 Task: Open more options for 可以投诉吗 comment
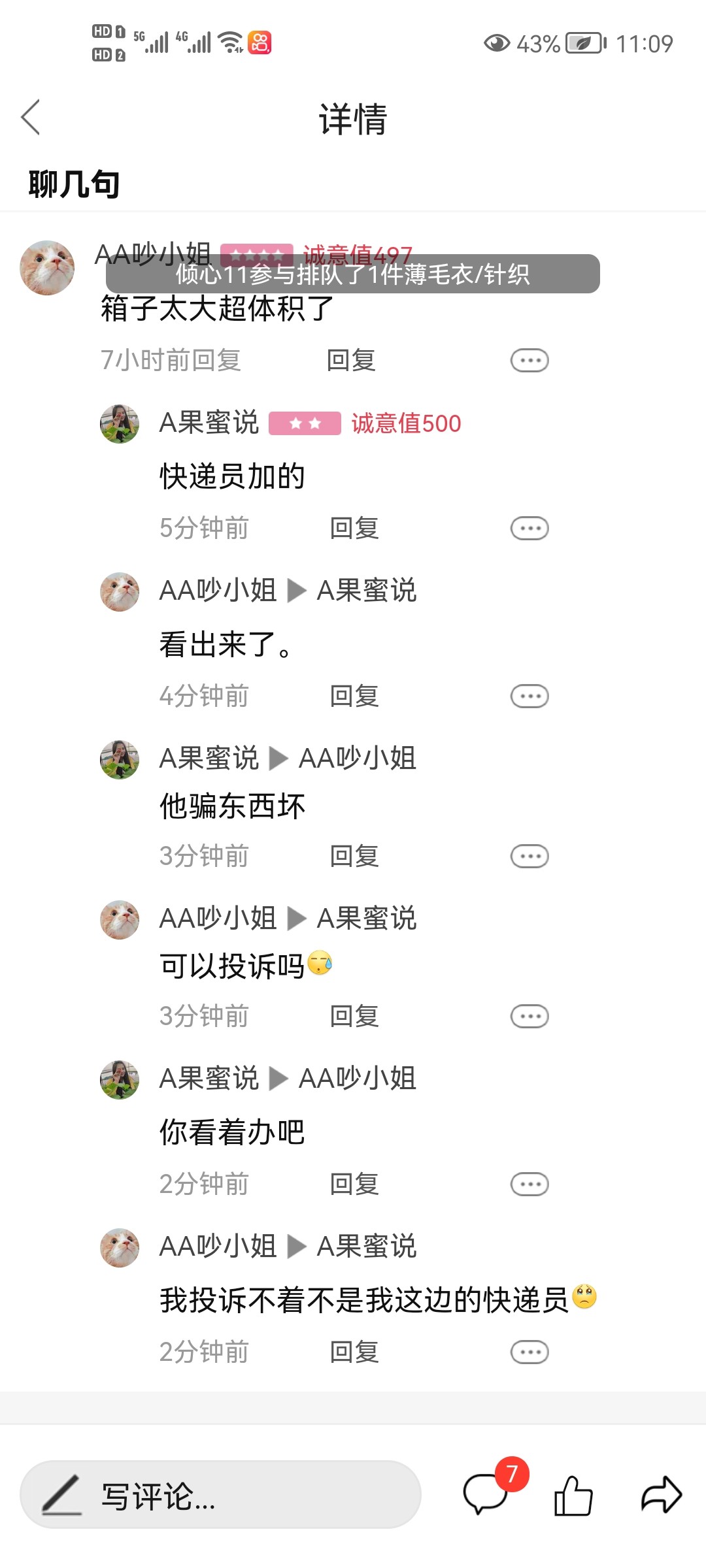tap(529, 1016)
